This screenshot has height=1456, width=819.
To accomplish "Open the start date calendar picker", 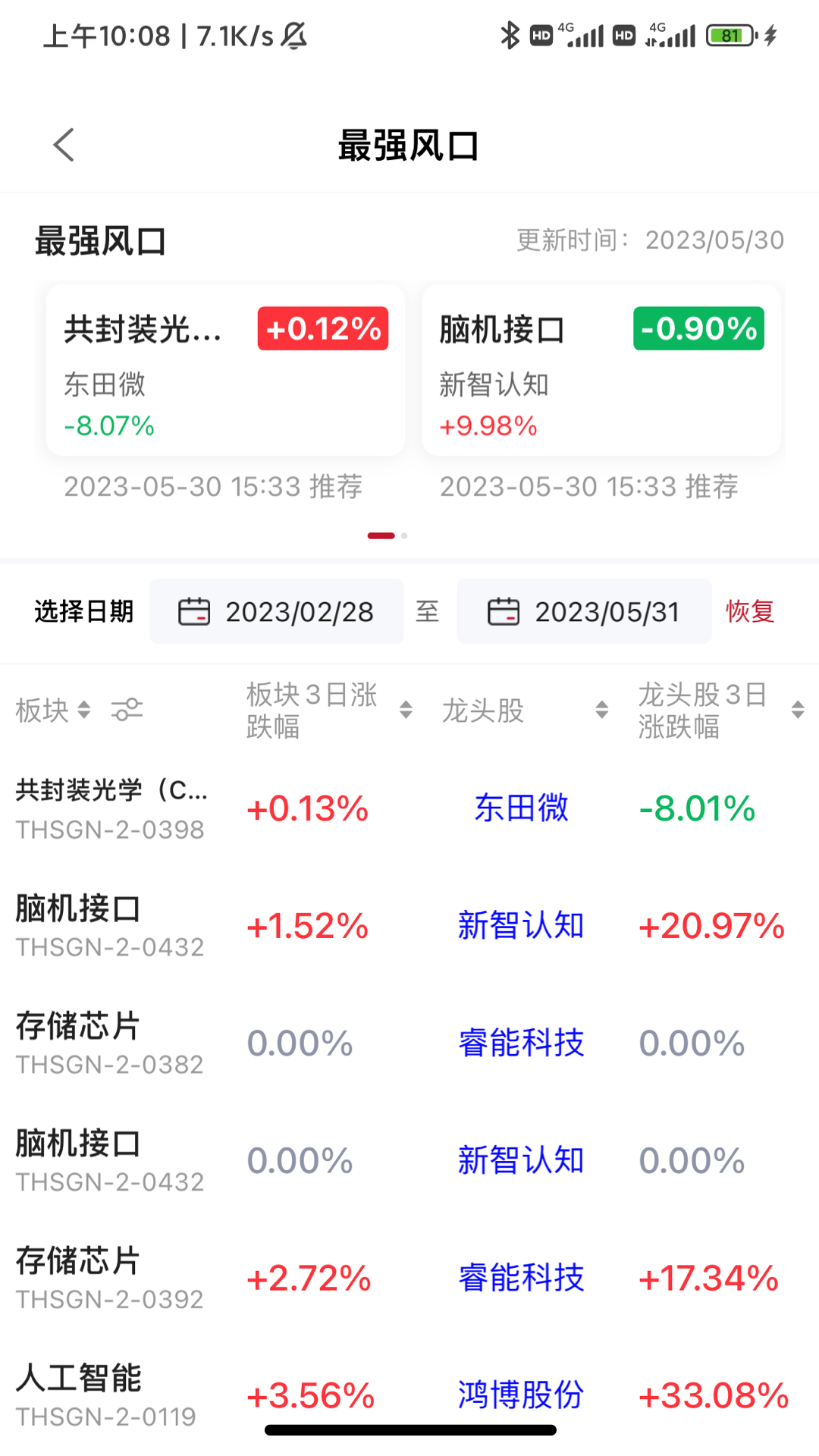I will click(x=195, y=611).
